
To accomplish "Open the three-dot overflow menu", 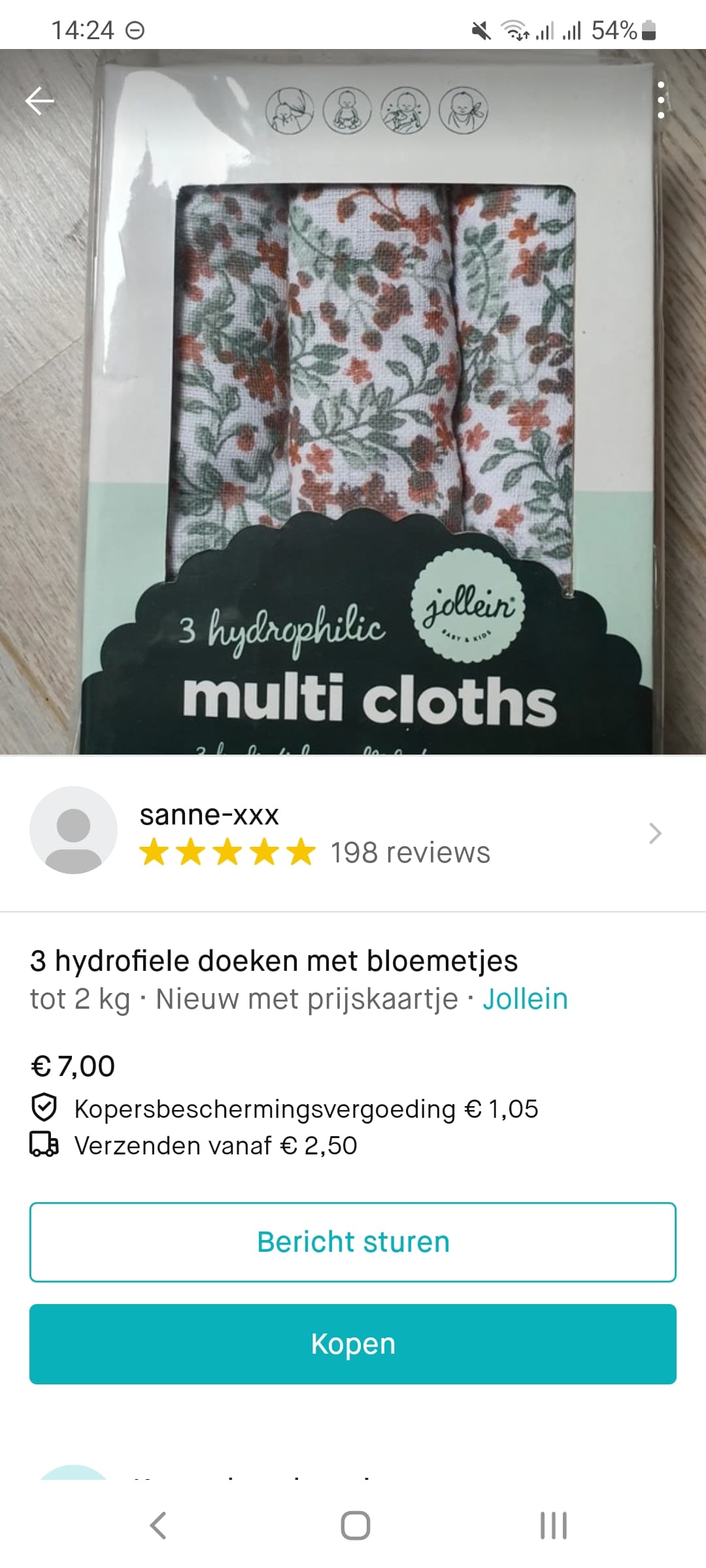I will 661,100.
